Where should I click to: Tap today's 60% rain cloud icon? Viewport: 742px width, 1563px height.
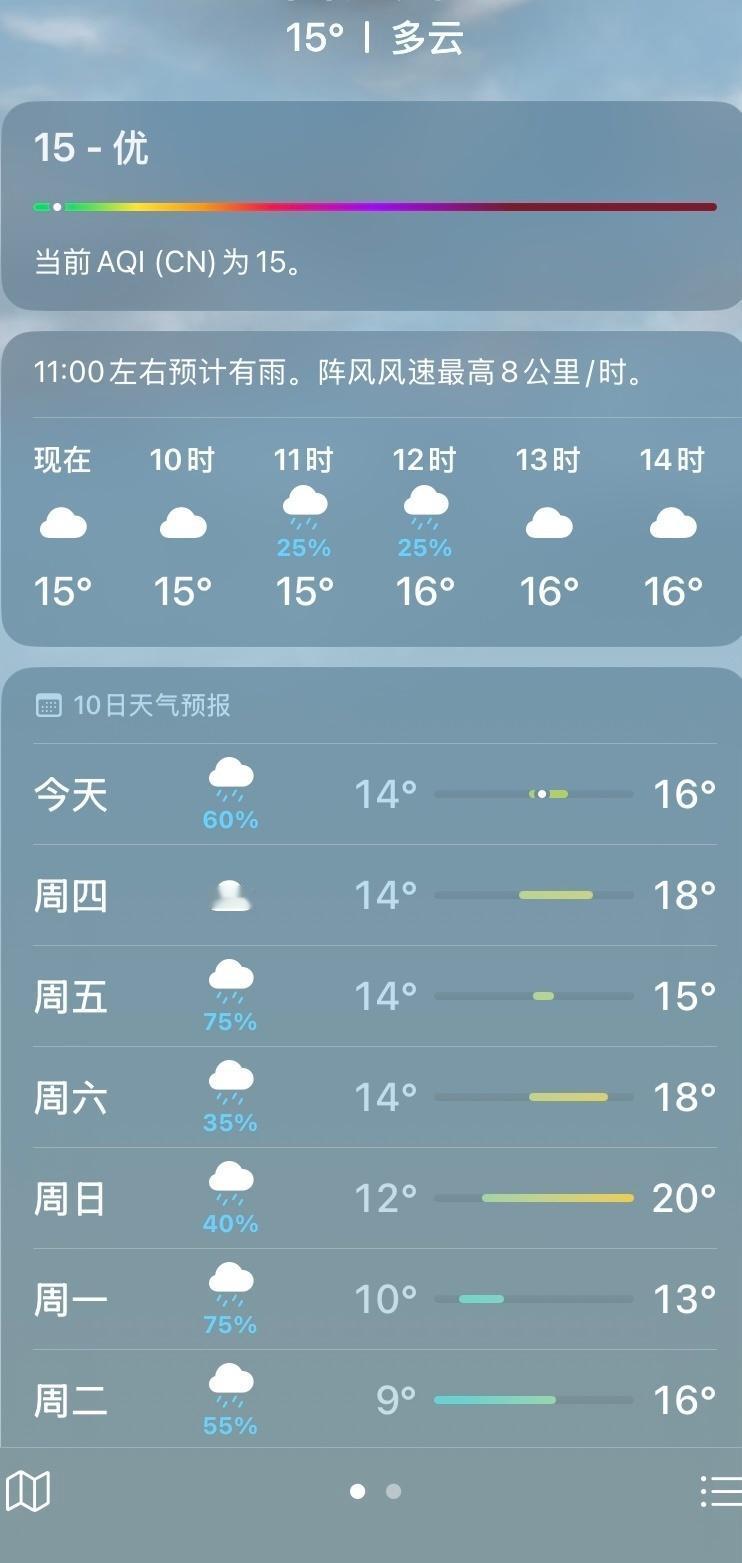[x=230, y=785]
